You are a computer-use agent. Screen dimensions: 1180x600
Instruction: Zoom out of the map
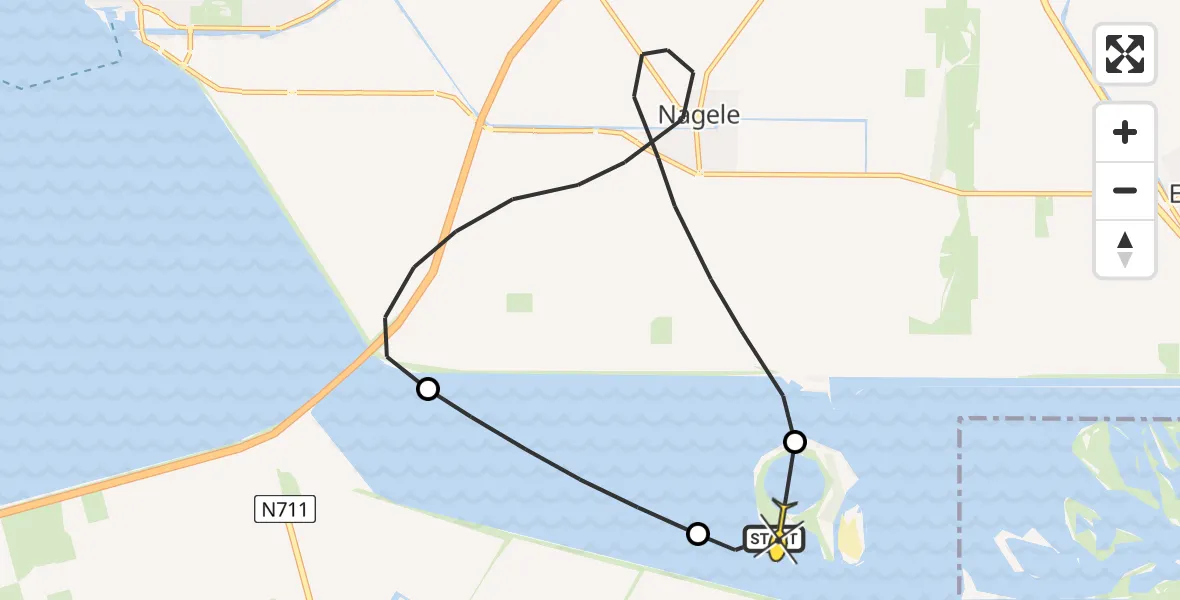click(1125, 191)
